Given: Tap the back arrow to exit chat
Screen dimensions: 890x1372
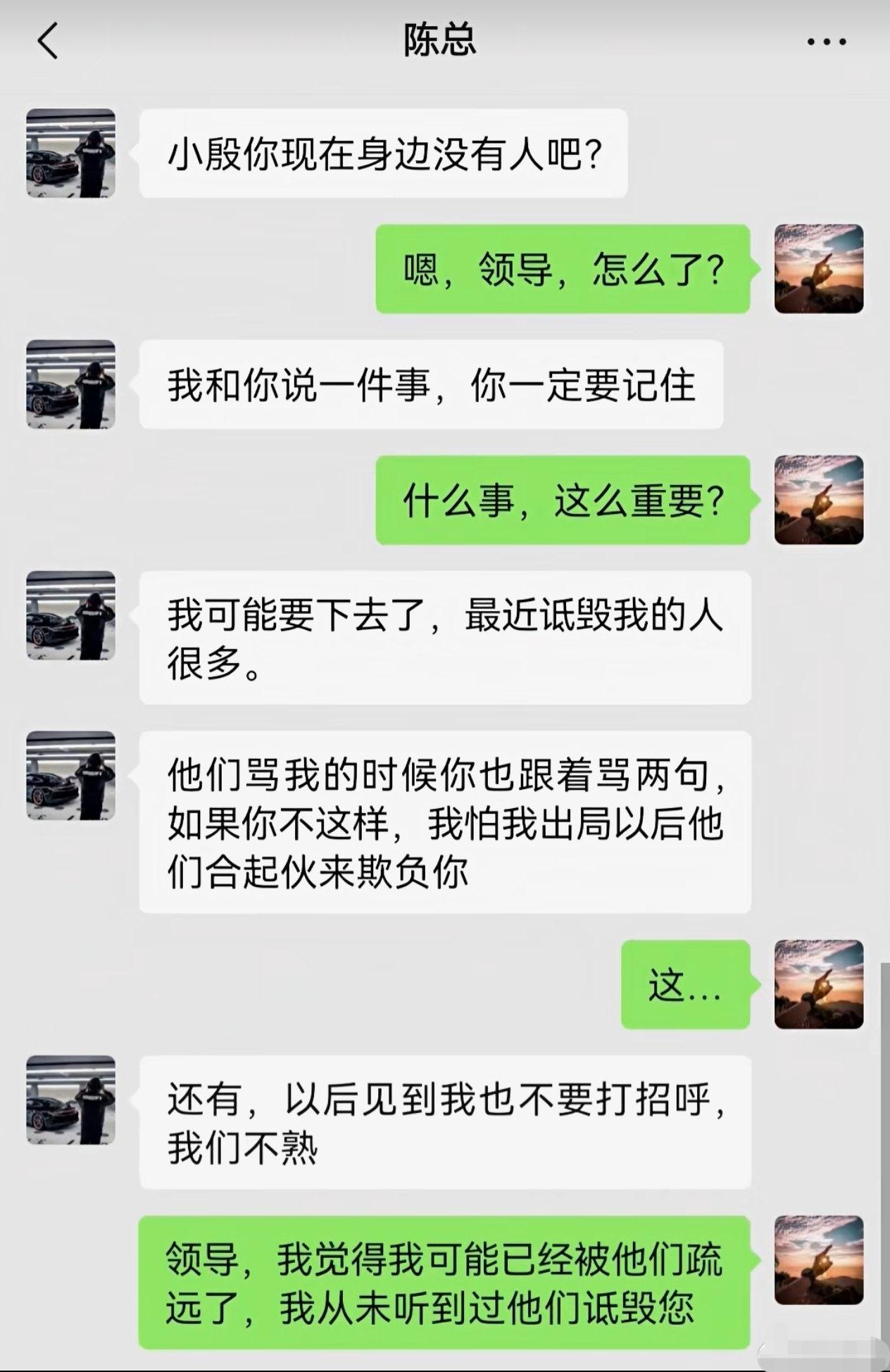Looking at the screenshot, I should pyautogui.click(x=44, y=42).
